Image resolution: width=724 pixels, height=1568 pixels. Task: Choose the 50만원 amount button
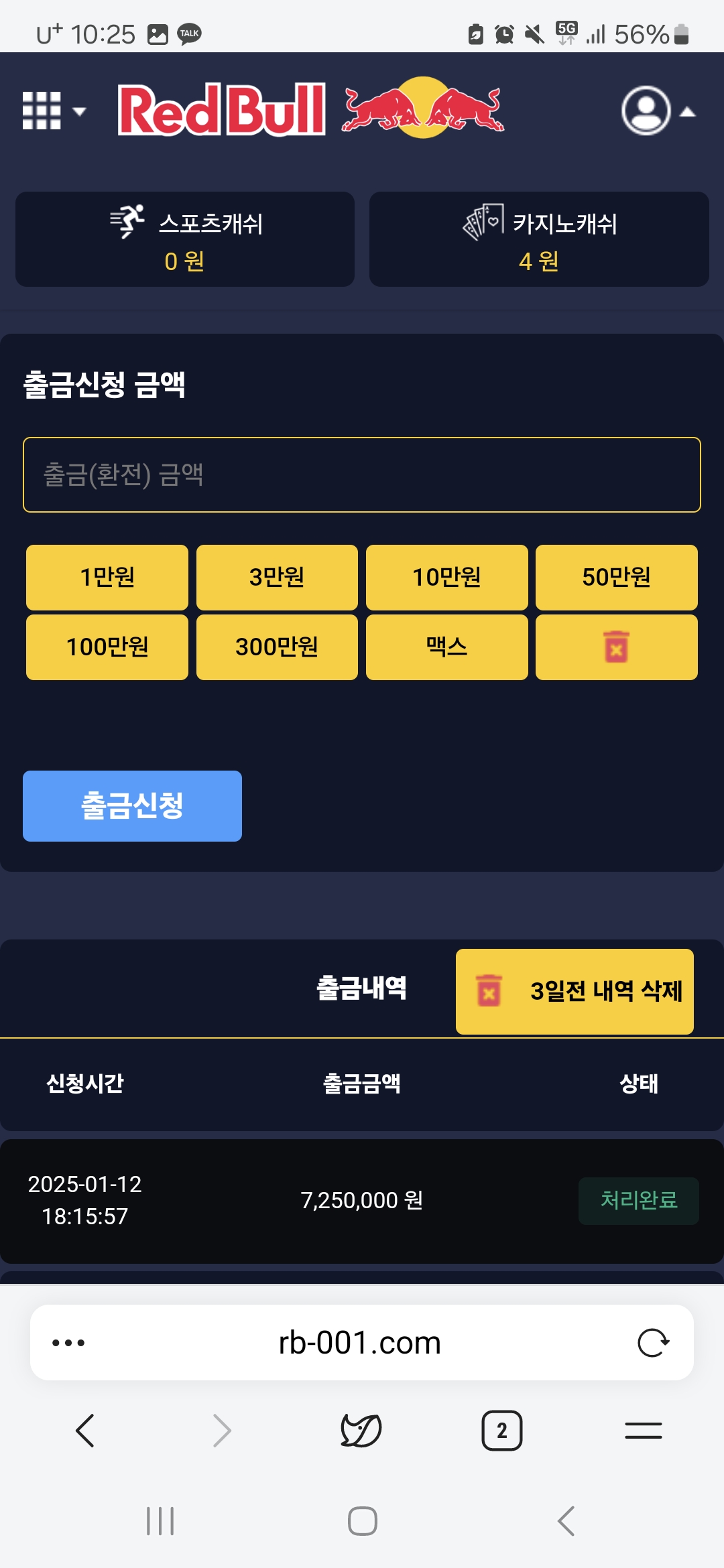coord(616,577)
